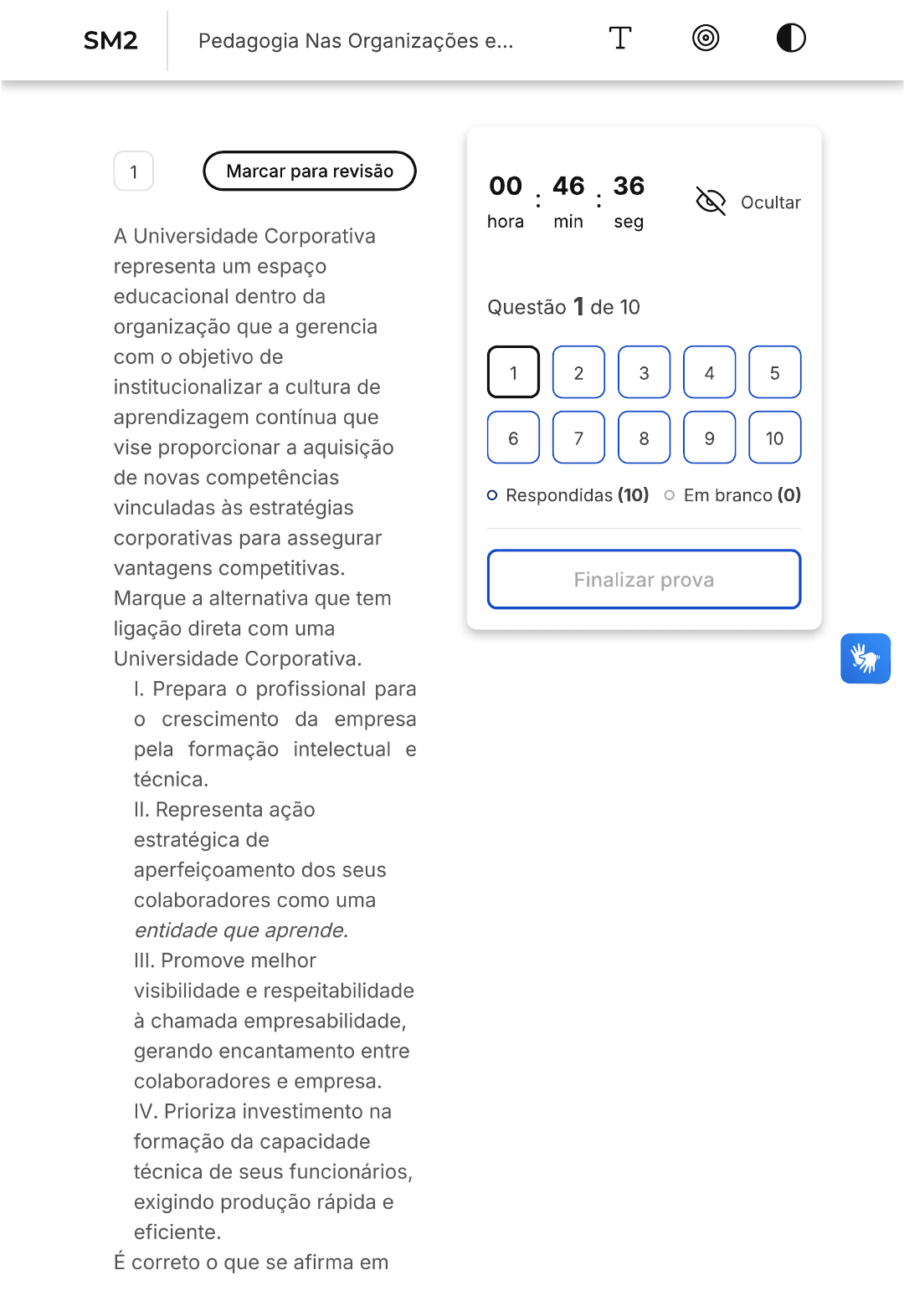The width and height of the screenshot is (904, 1316).
Task: Tap Finalizar prova to finish the exam
Action: [644, 579]
